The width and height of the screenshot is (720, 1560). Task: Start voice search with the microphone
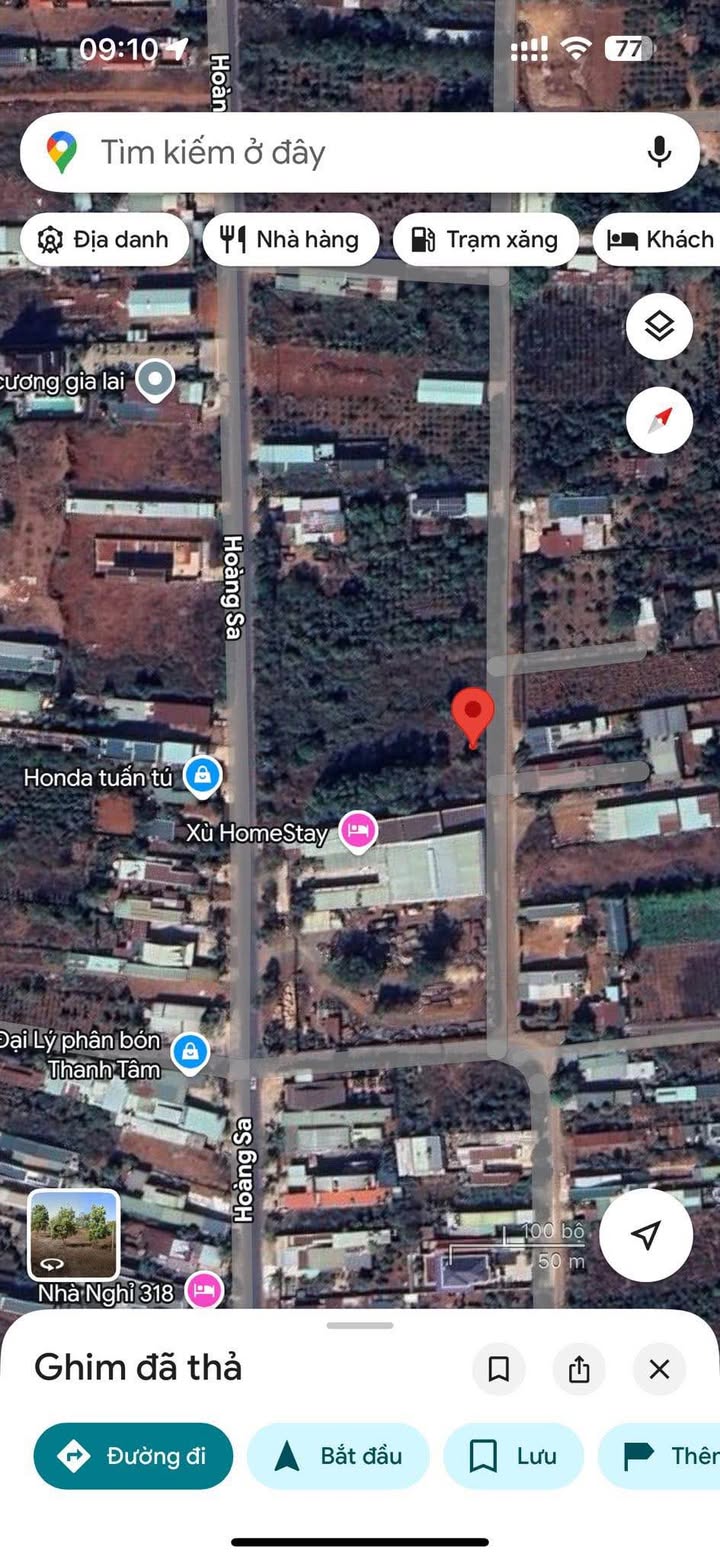(x=658, y=153)
